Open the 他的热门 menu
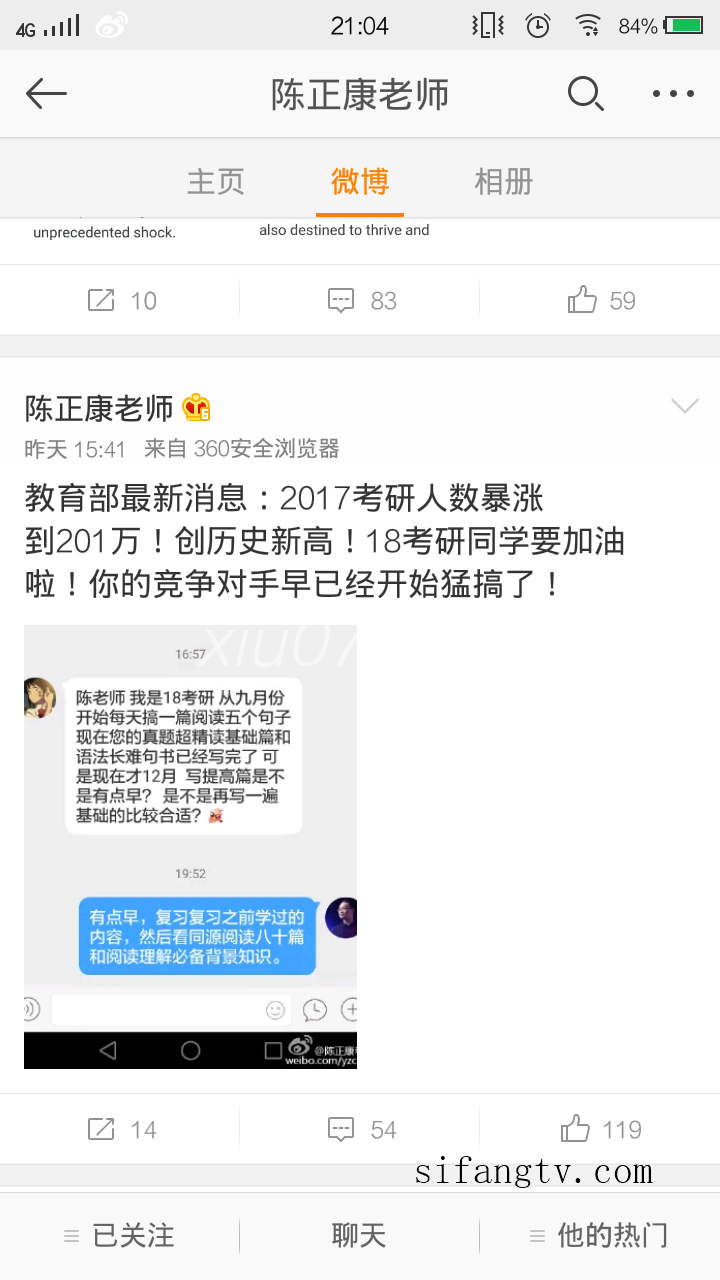The height and width of the screenshot is (1280, 720). click(599, 1236)
